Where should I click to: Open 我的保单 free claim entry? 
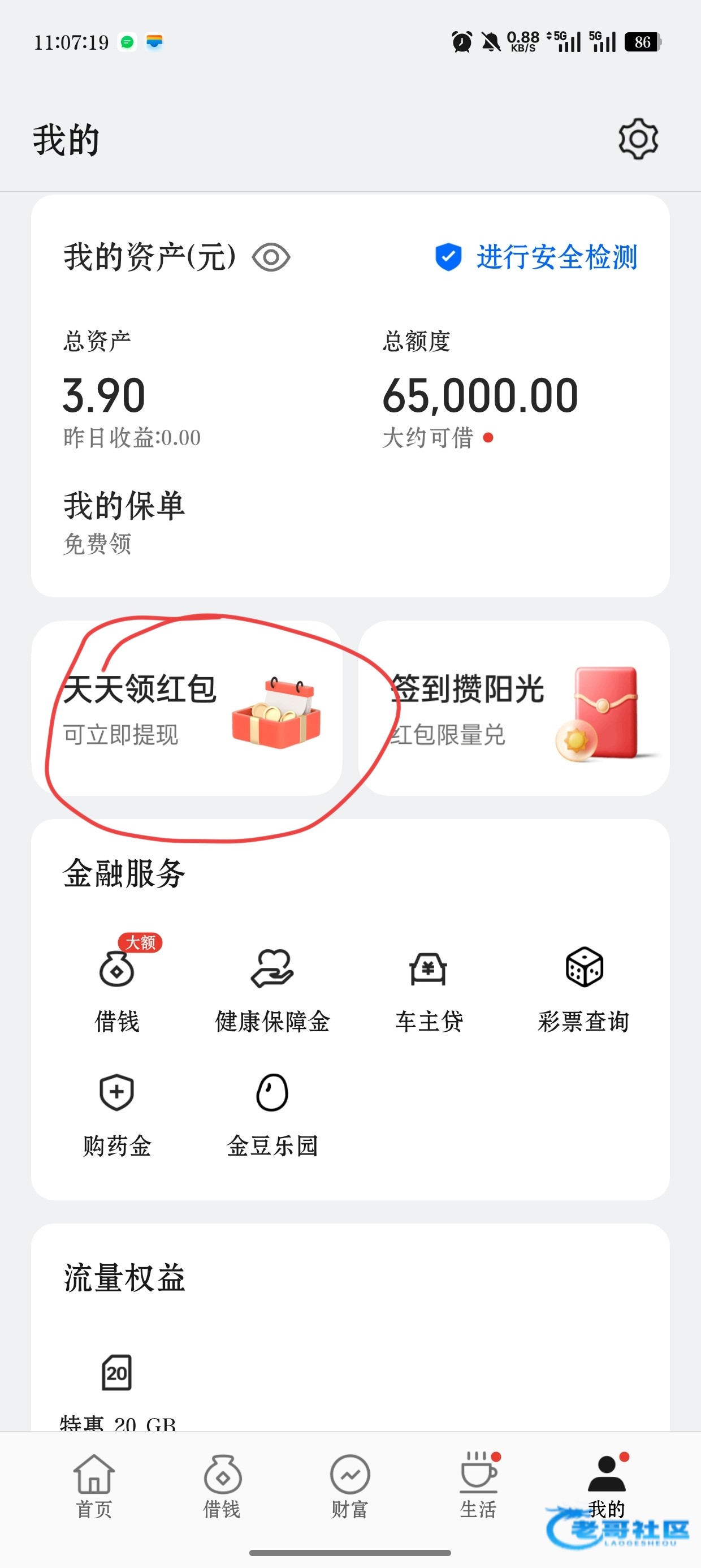[x=124, y=521]
